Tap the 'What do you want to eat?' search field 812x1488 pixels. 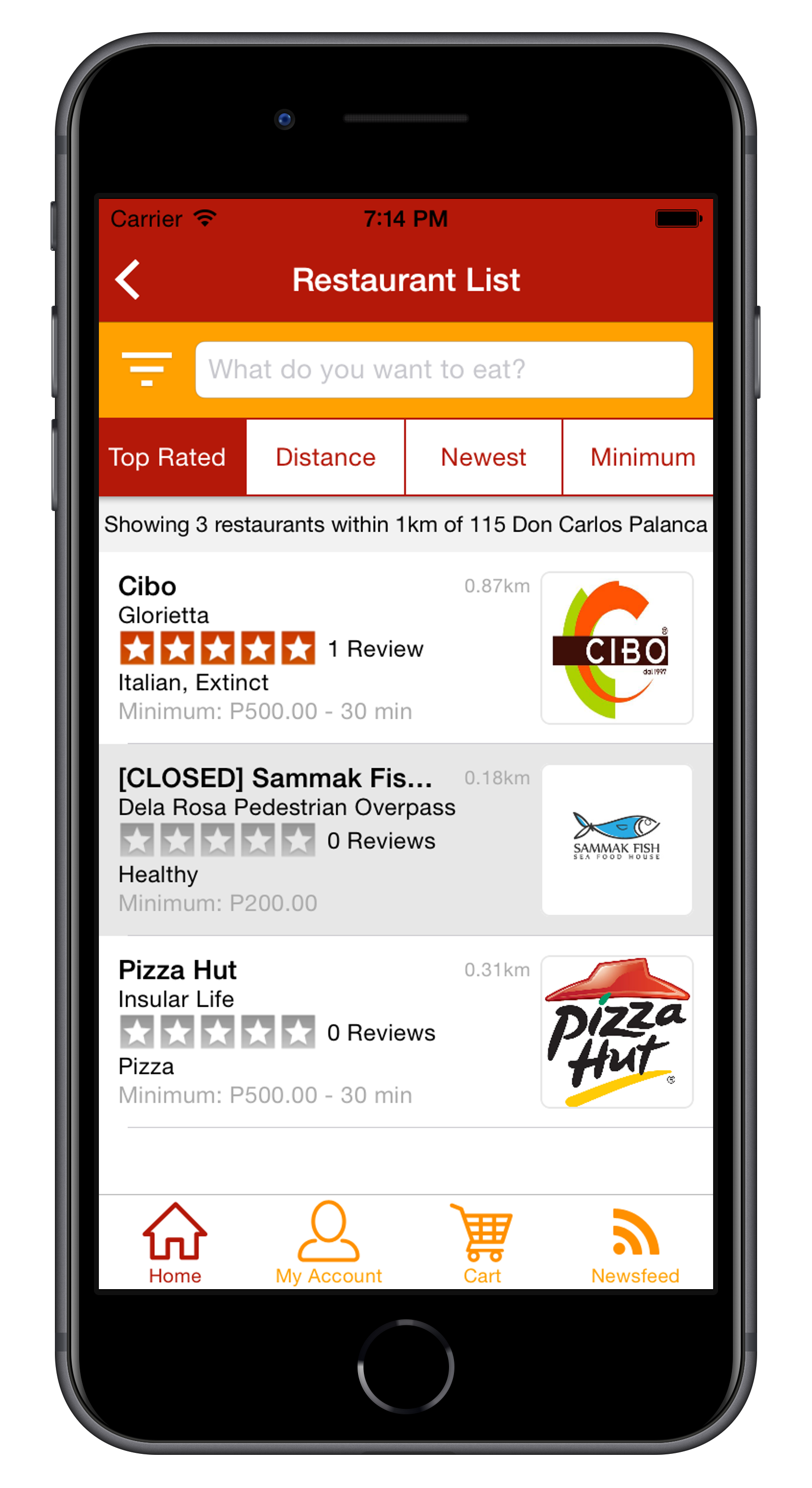(444, 370)
